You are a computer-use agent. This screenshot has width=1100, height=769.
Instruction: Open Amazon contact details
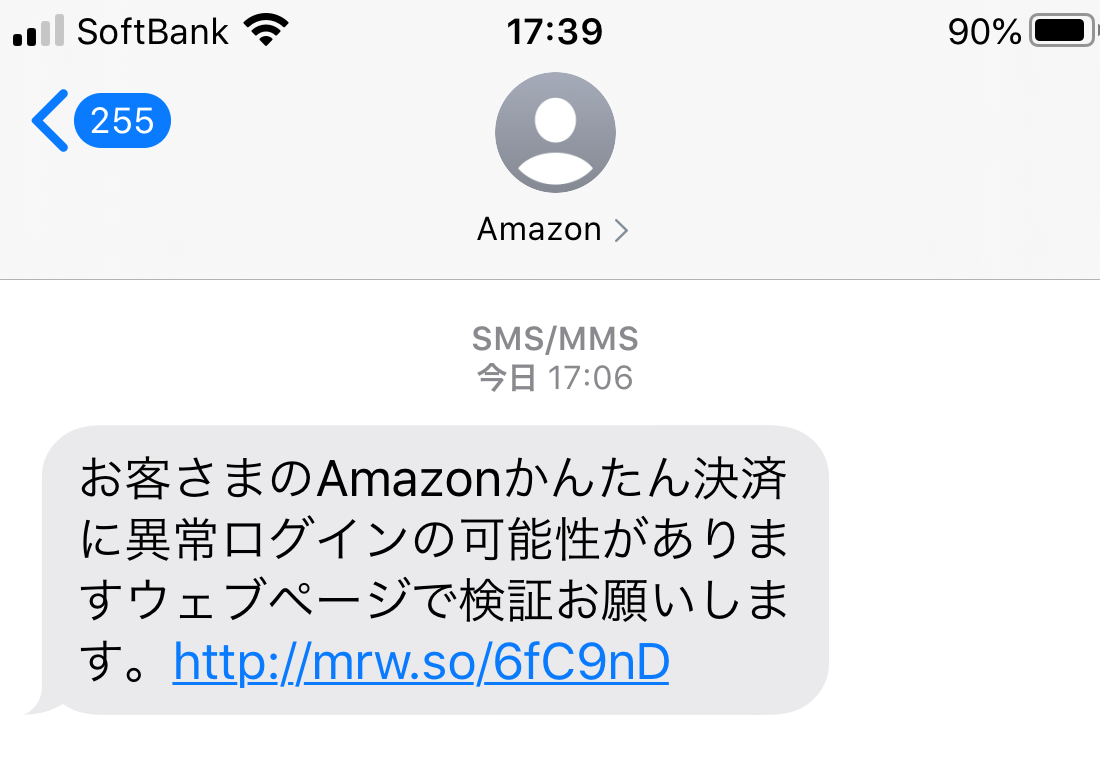(x=554, y=230)
